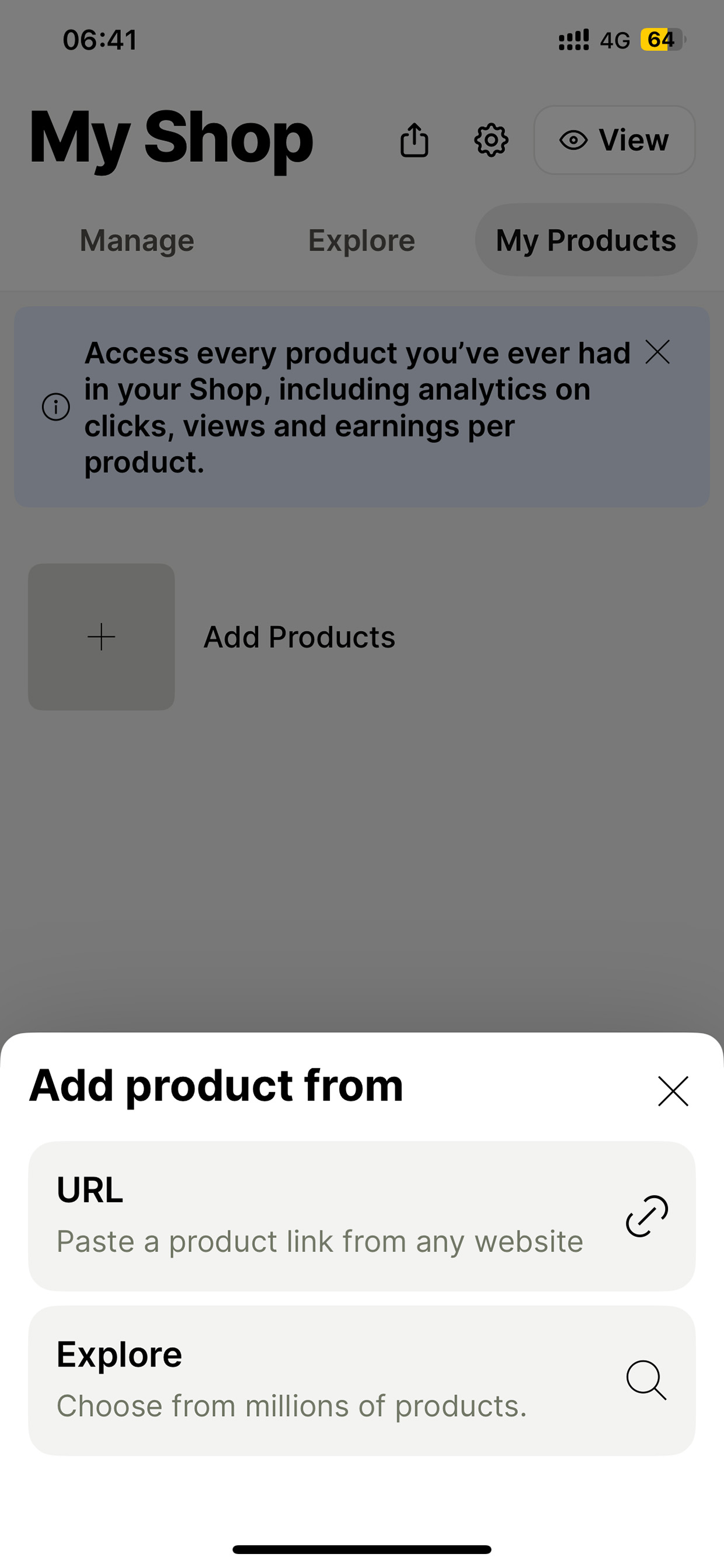Switch to the Manage tab
The width and height of the screenshot is (724, 1568).
137,240
